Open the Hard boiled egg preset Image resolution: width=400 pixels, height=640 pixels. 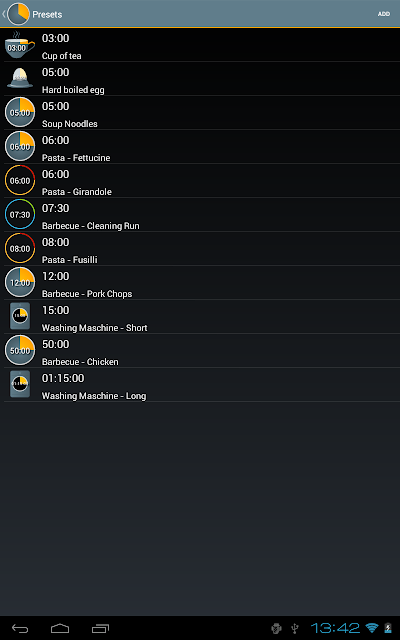pyautogui.click(x=200, y=79)
